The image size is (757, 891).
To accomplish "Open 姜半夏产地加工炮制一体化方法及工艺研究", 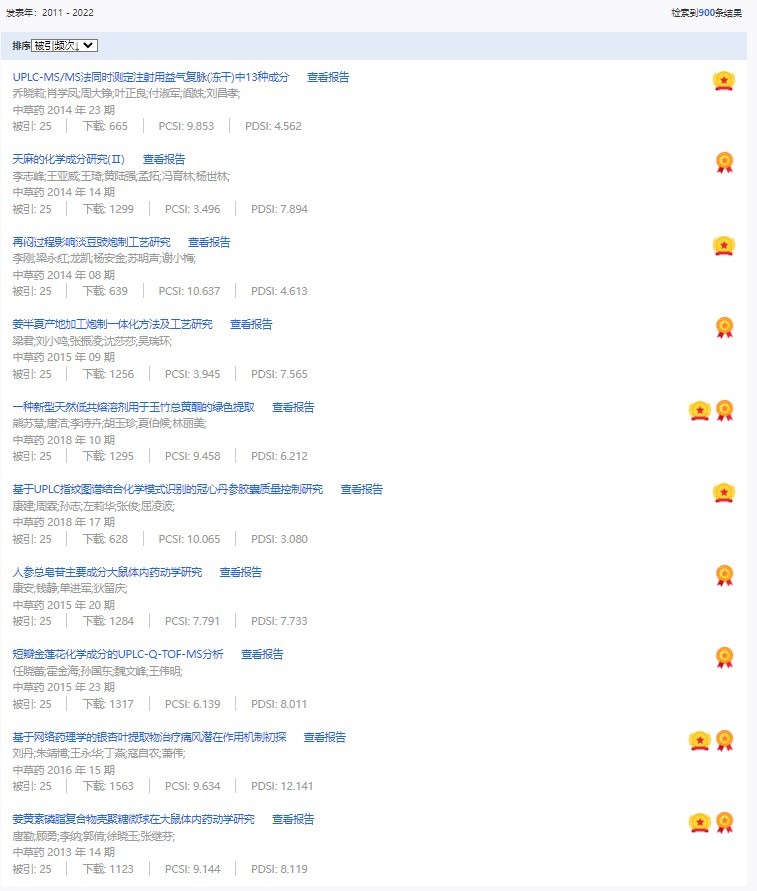I will click(112, 324).
